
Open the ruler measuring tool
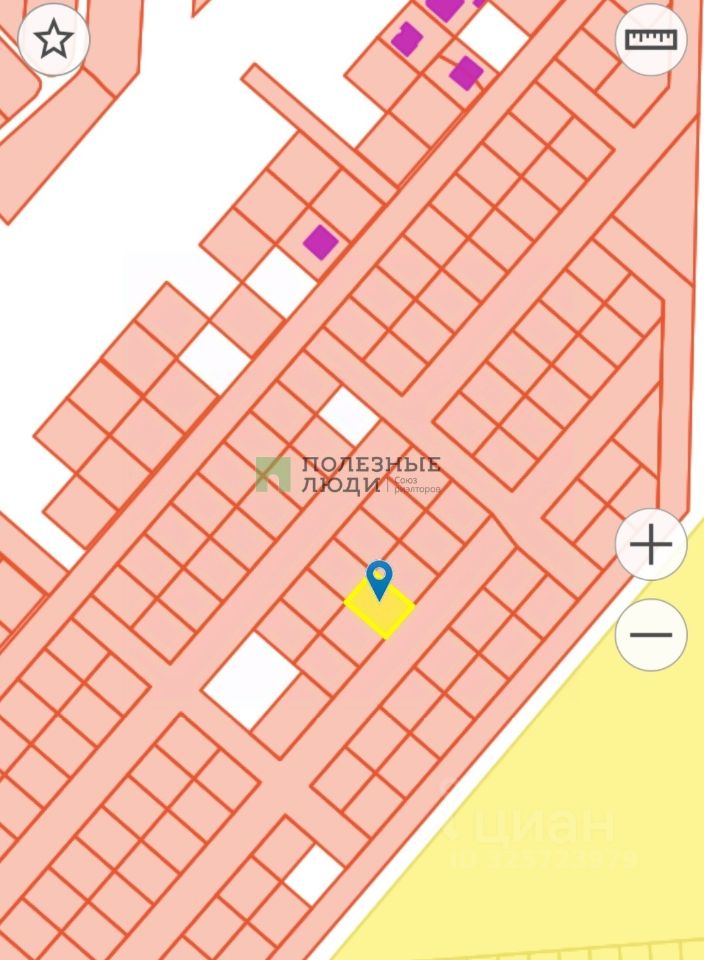651,40
